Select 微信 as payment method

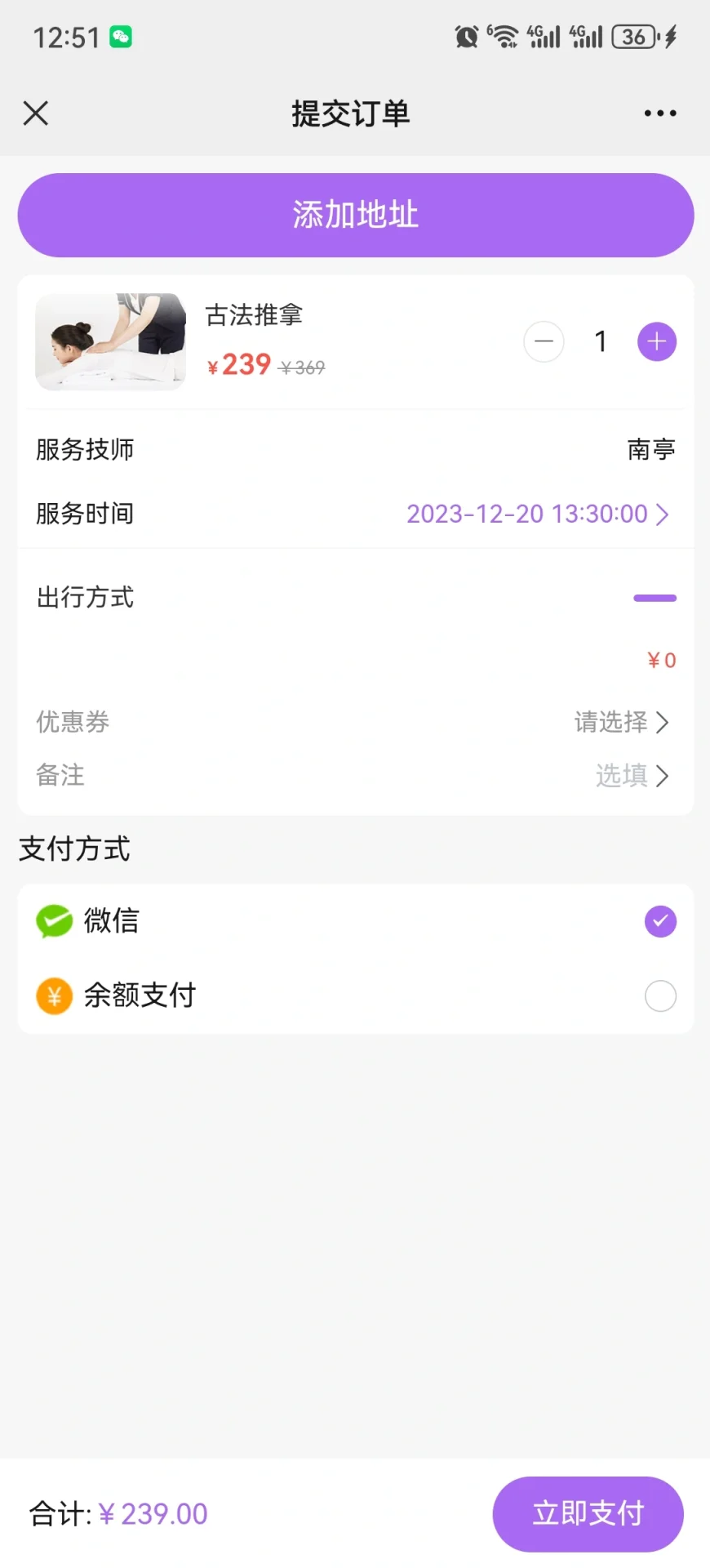tap(660, 921)
